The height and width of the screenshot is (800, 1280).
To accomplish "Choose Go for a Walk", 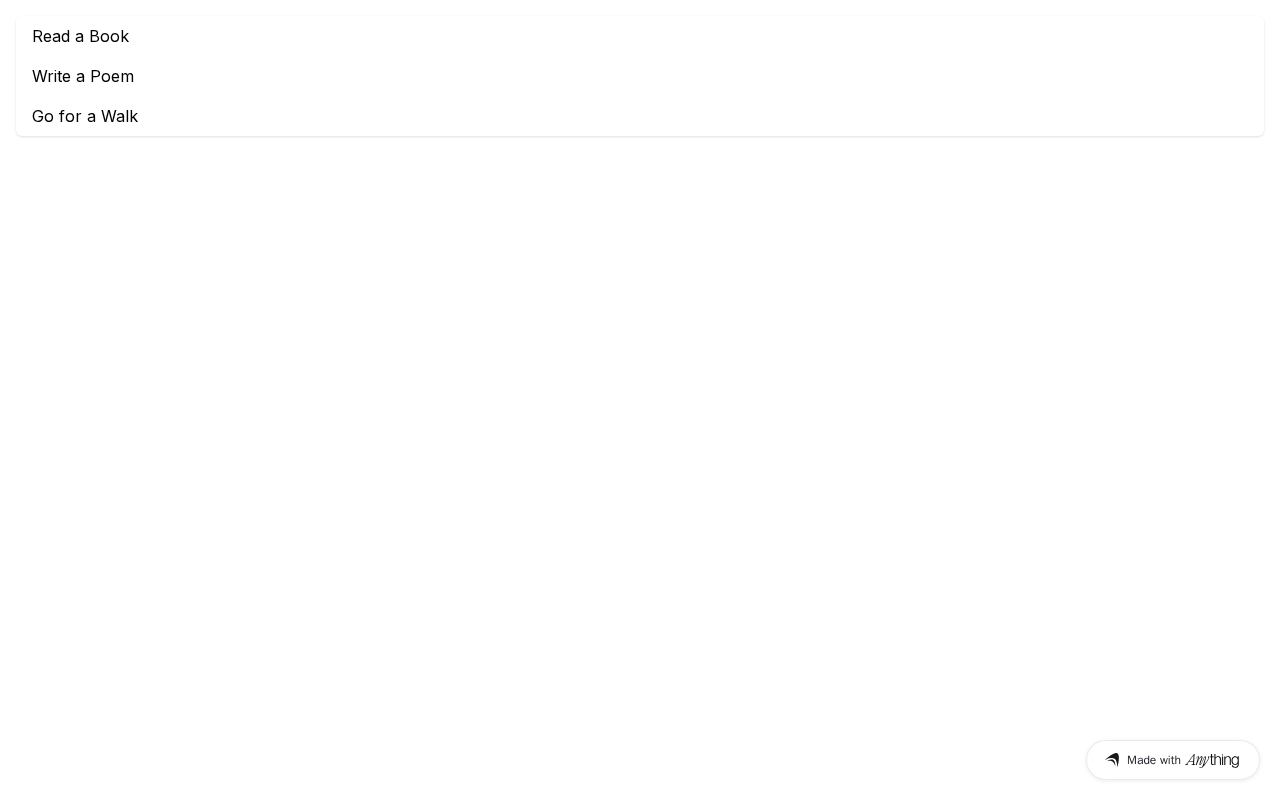I will pos(85,116).
